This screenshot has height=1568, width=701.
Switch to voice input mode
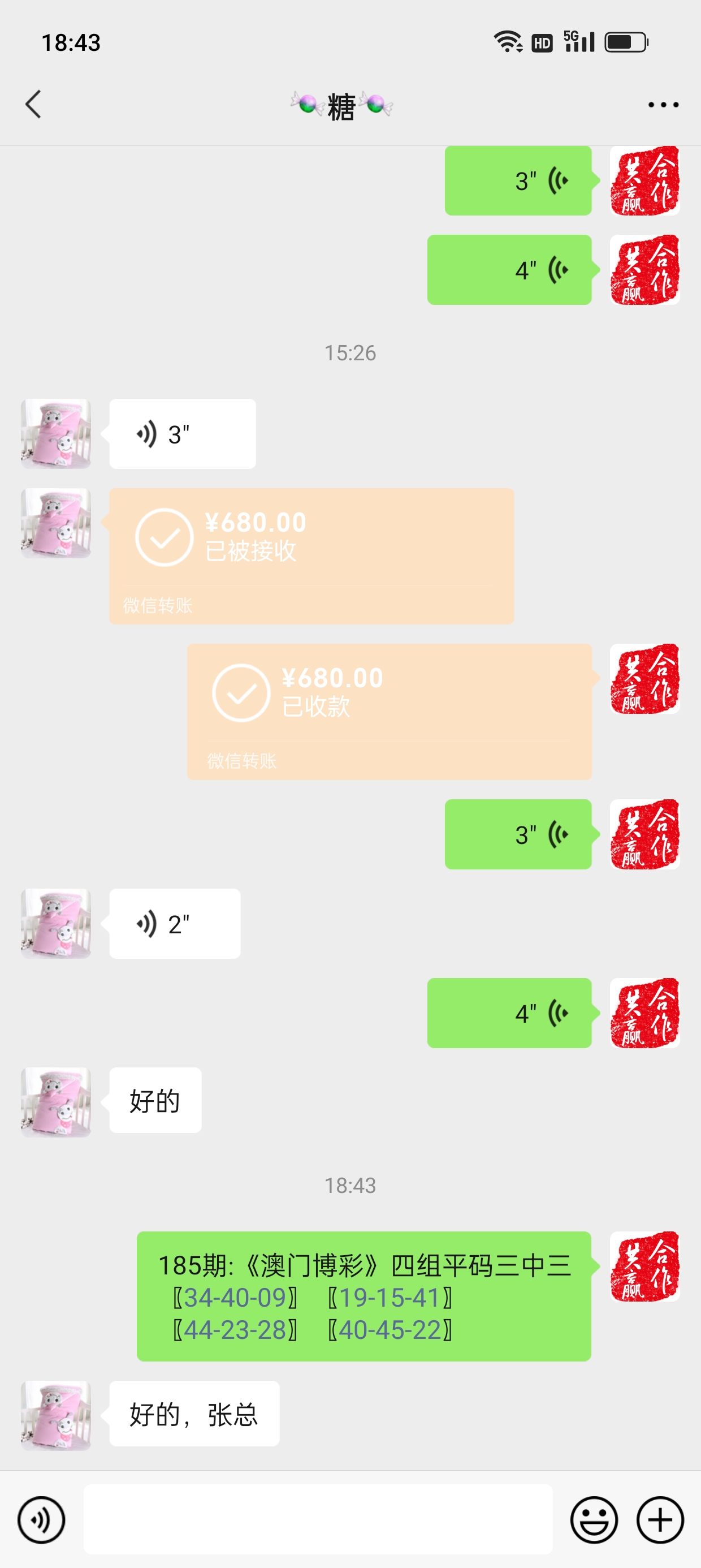(41, 1520)
